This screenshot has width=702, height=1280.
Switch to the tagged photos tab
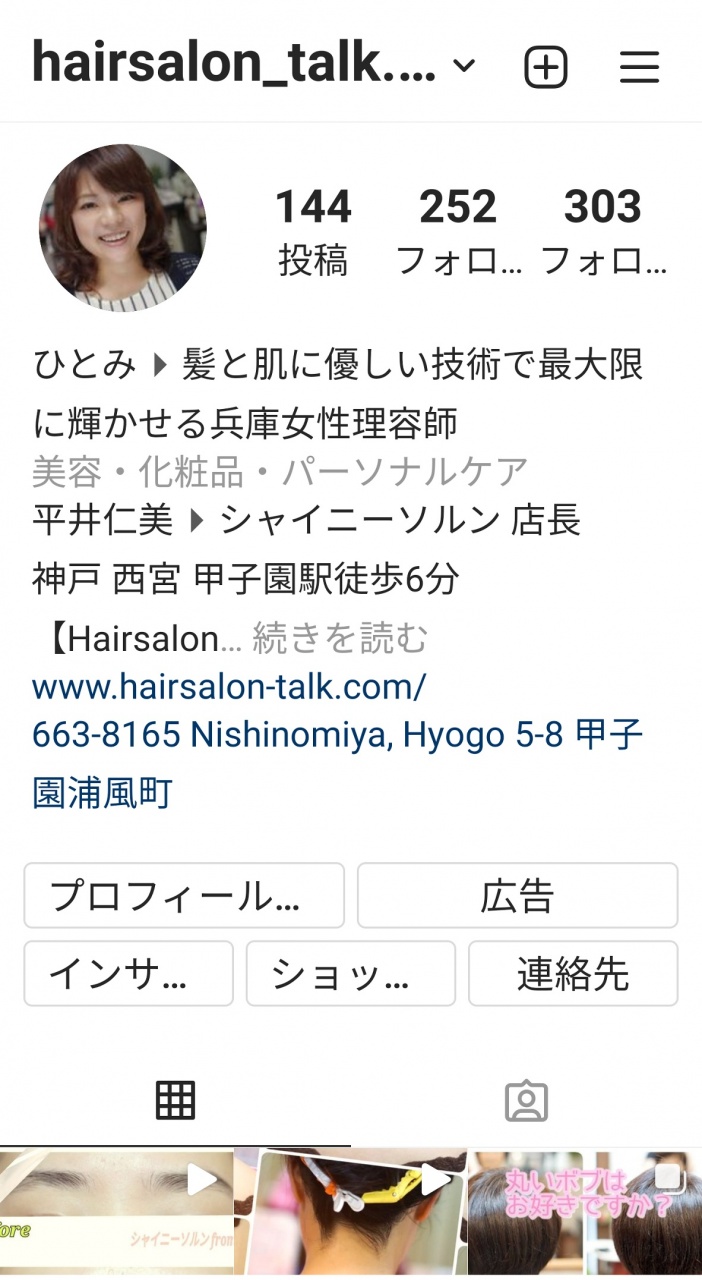(x=526, y=1101)
